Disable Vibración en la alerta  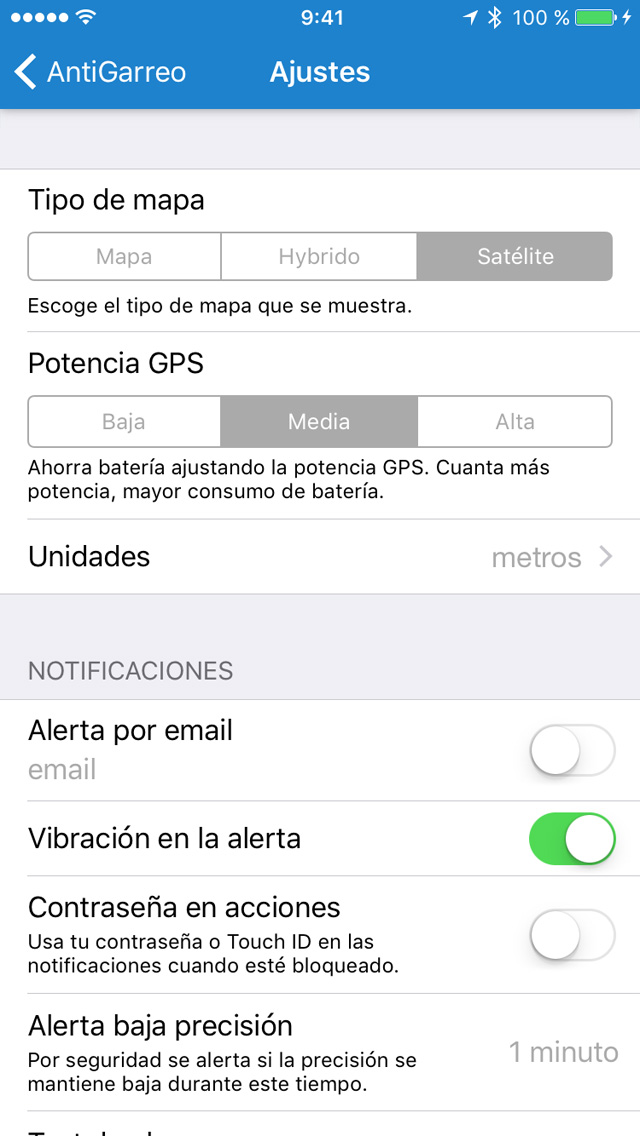point(571,838)
